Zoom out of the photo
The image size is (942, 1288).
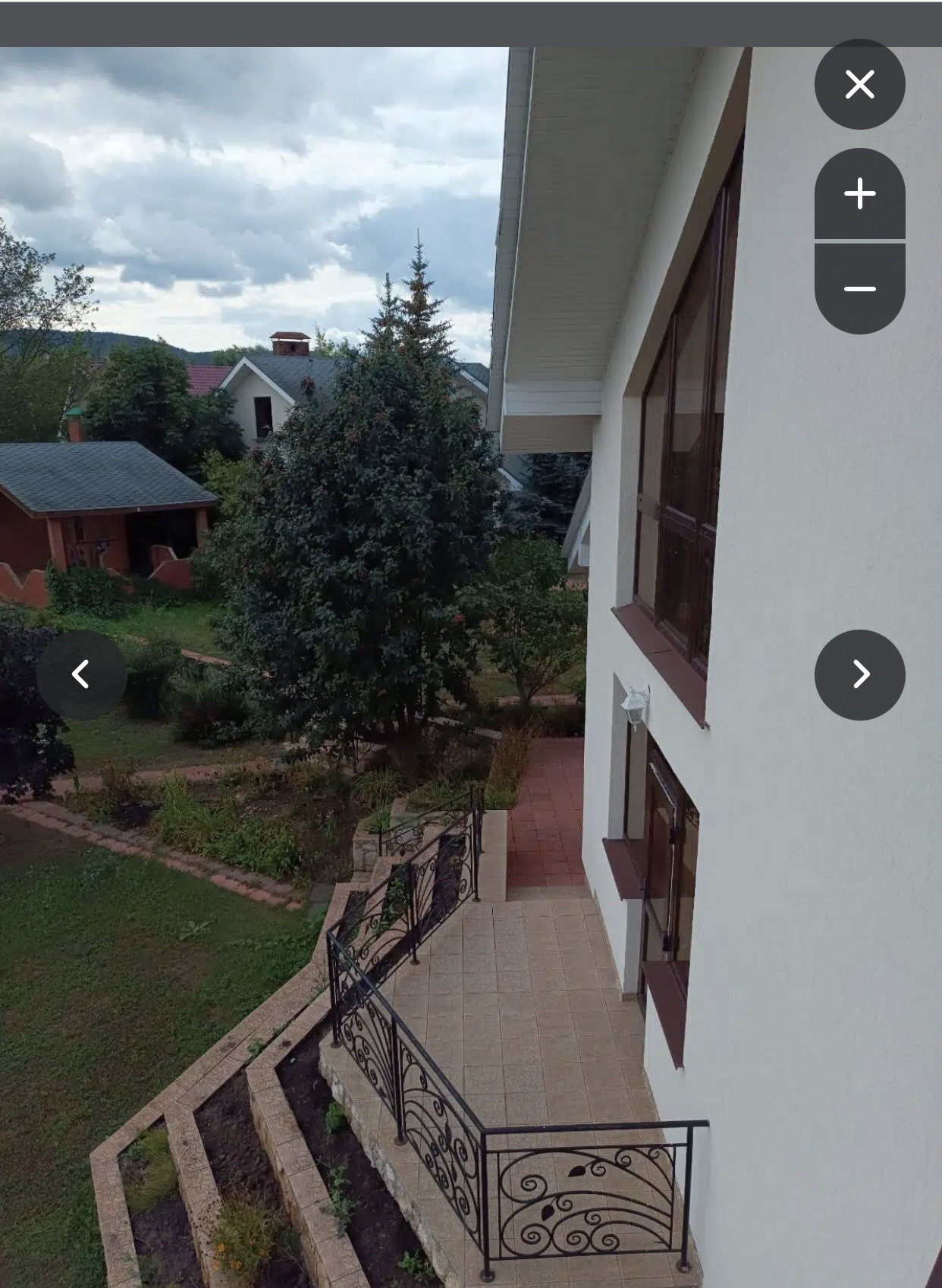pos(859,289)
